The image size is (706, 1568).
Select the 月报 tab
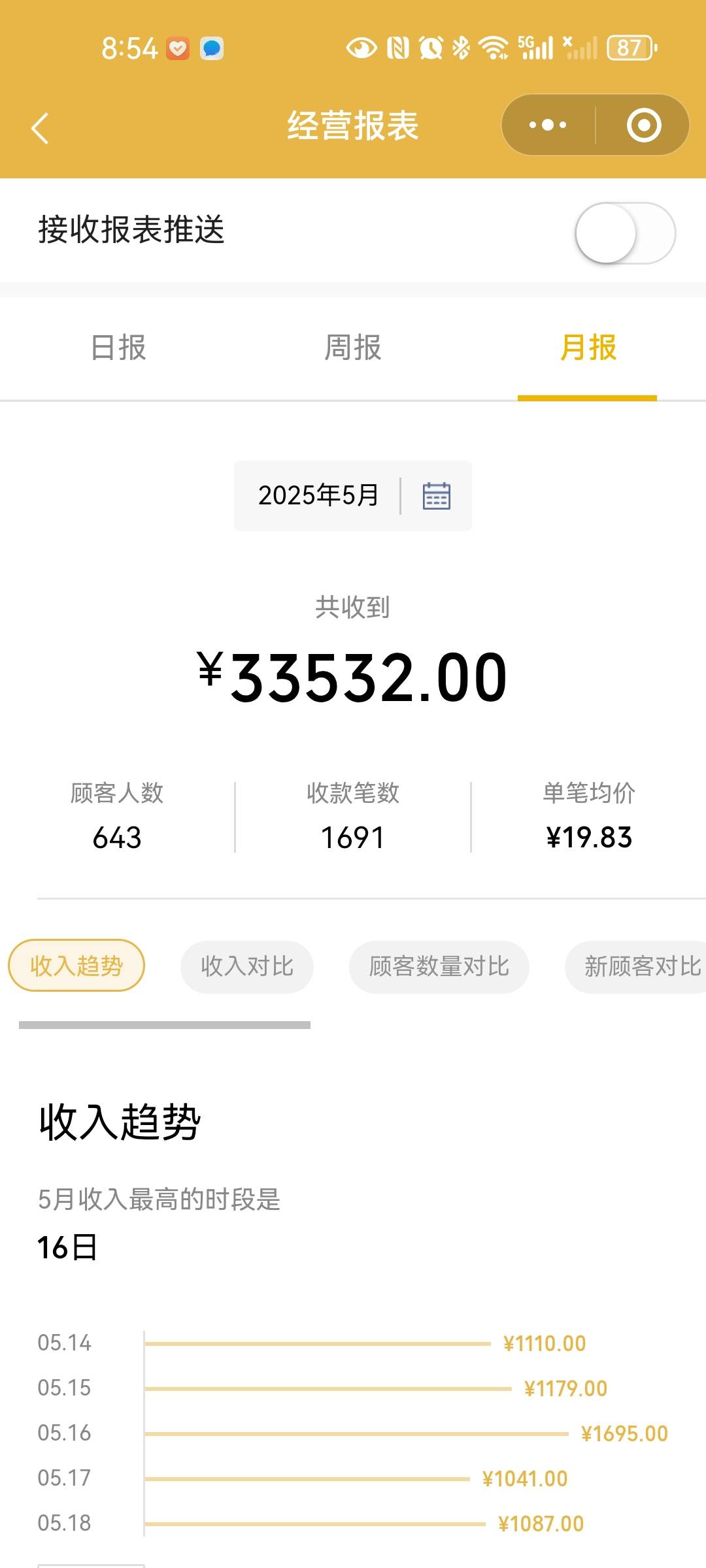(x=588, y=347)
